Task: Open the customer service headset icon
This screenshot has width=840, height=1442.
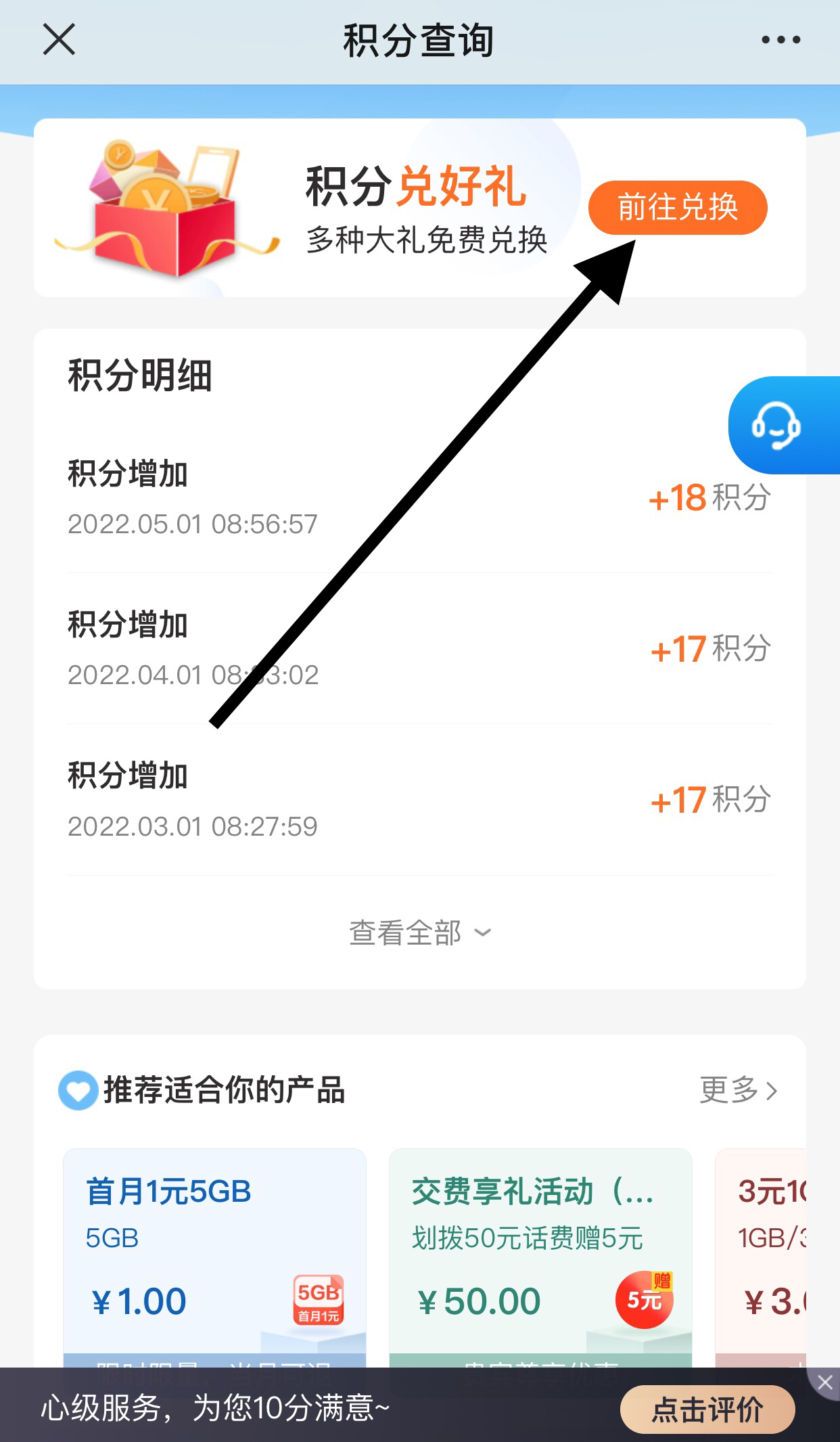Action: 778,426
